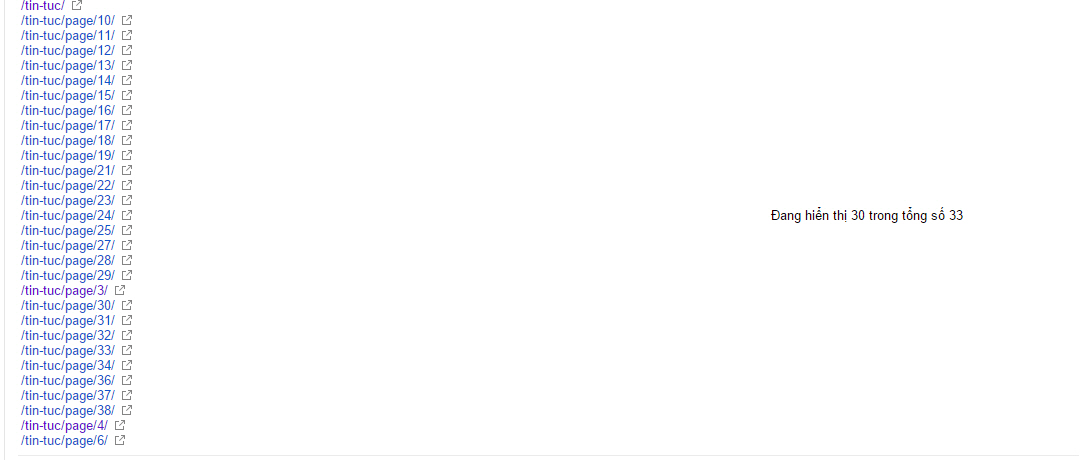The image size is (1080, 460).
Task: Tap external icon beside /tin-tuc/page/11/
Action: pyautogui.click(x=127, y=35)
